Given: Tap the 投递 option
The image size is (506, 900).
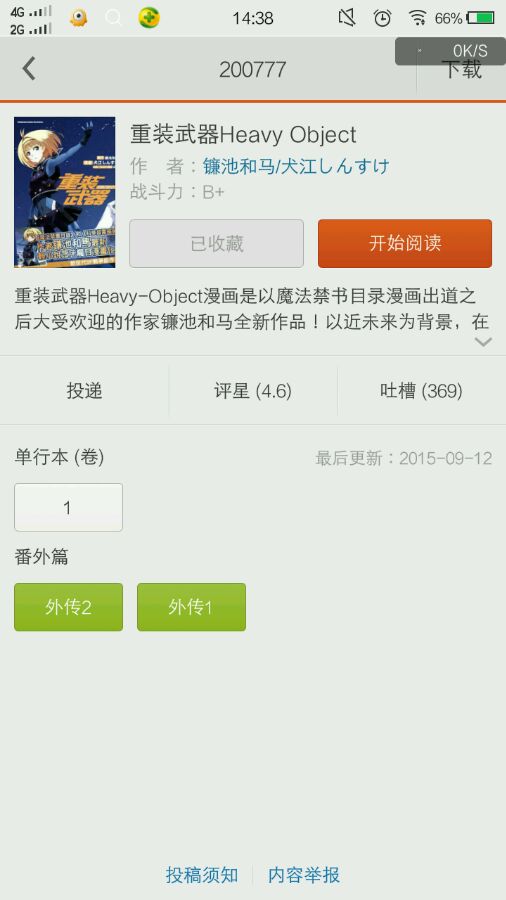Looking at the screenshot, I should click(x=84, y=391).
